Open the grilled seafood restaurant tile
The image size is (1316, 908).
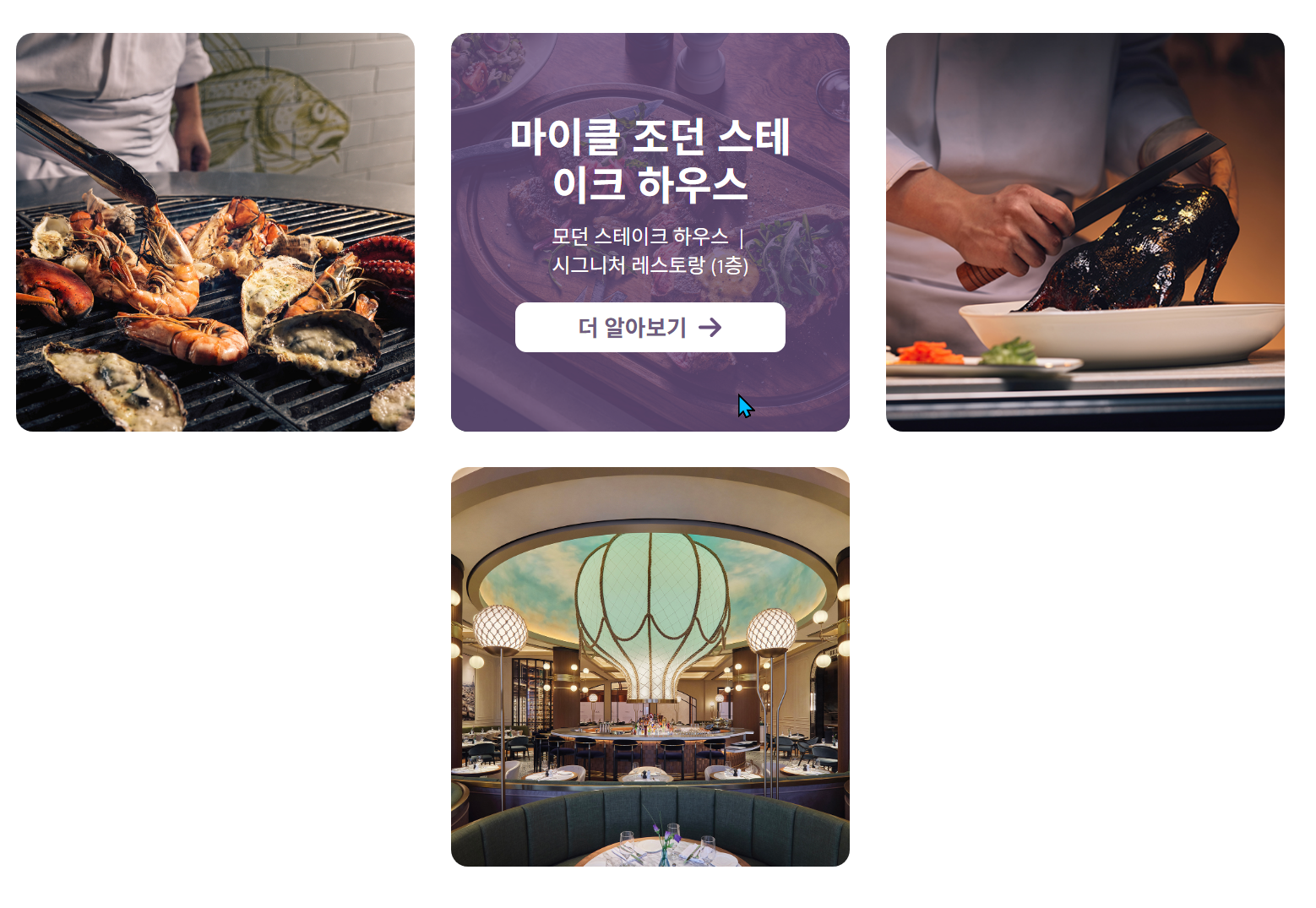[x=215, y=232]
